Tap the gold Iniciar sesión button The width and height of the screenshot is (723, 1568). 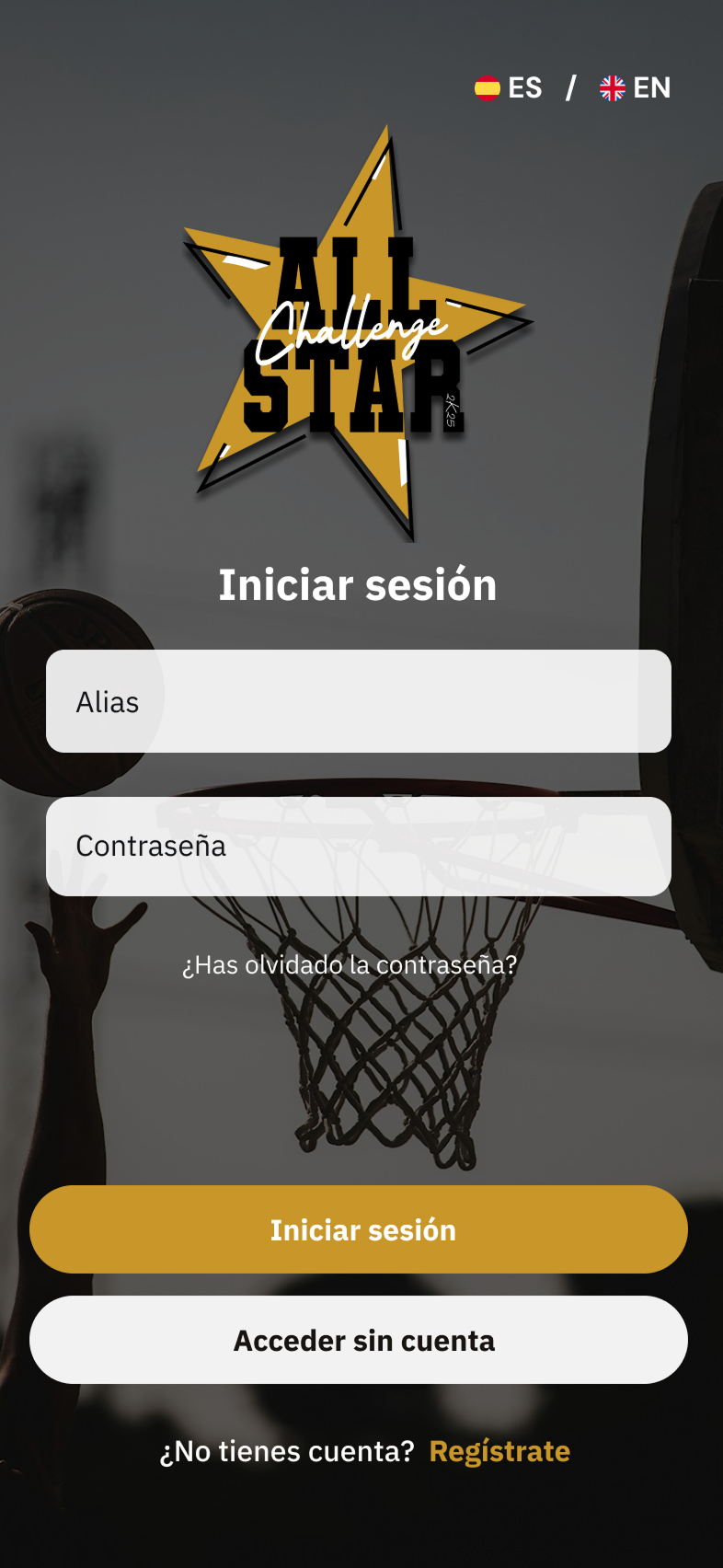click(x=359, y=1229)
